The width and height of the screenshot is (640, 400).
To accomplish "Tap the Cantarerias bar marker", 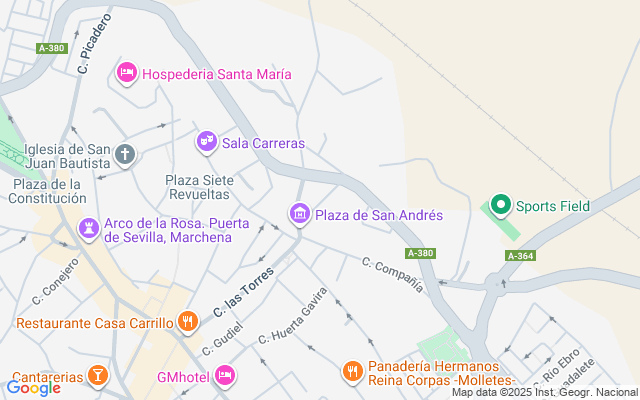I will pyautogui.click(x=97, y=375).
